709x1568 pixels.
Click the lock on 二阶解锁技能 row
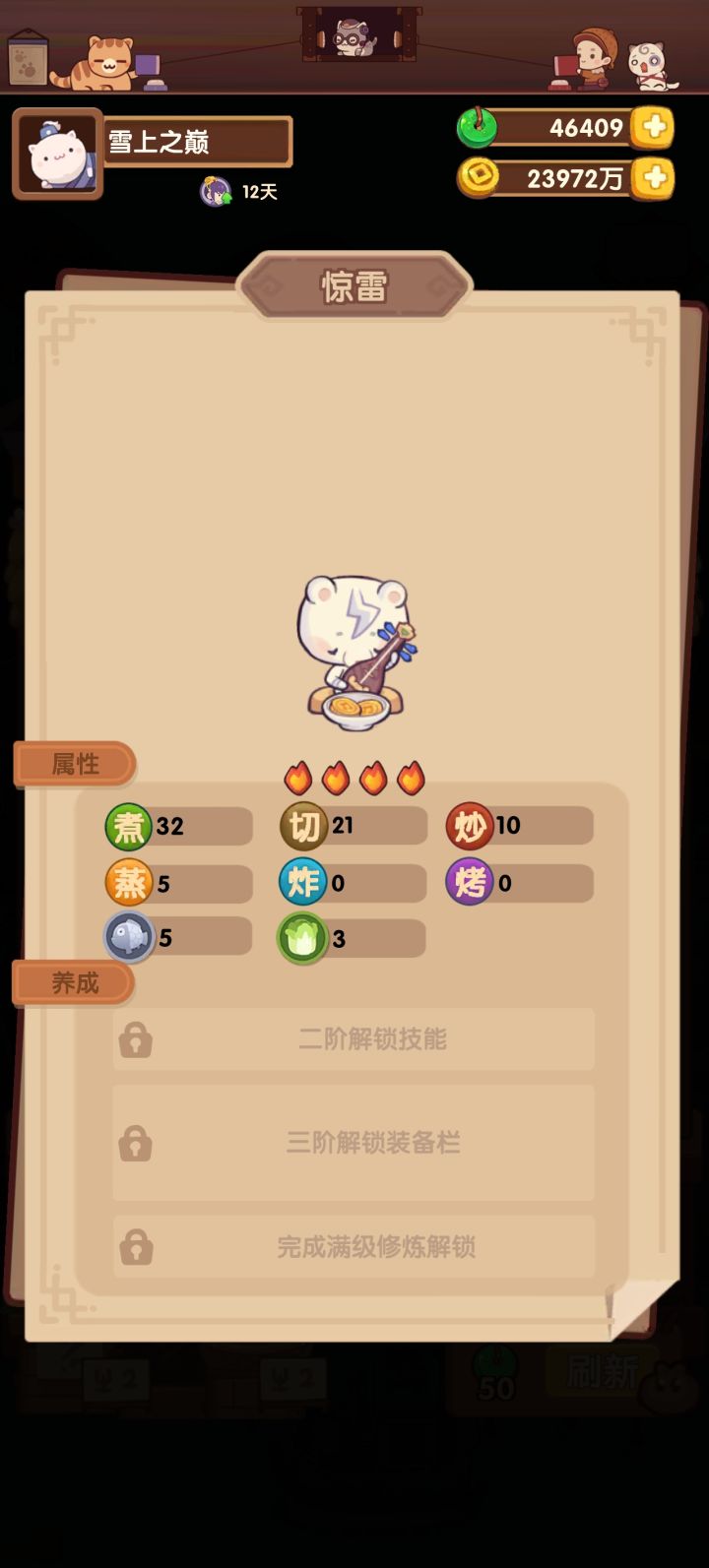click(135, 1039)
